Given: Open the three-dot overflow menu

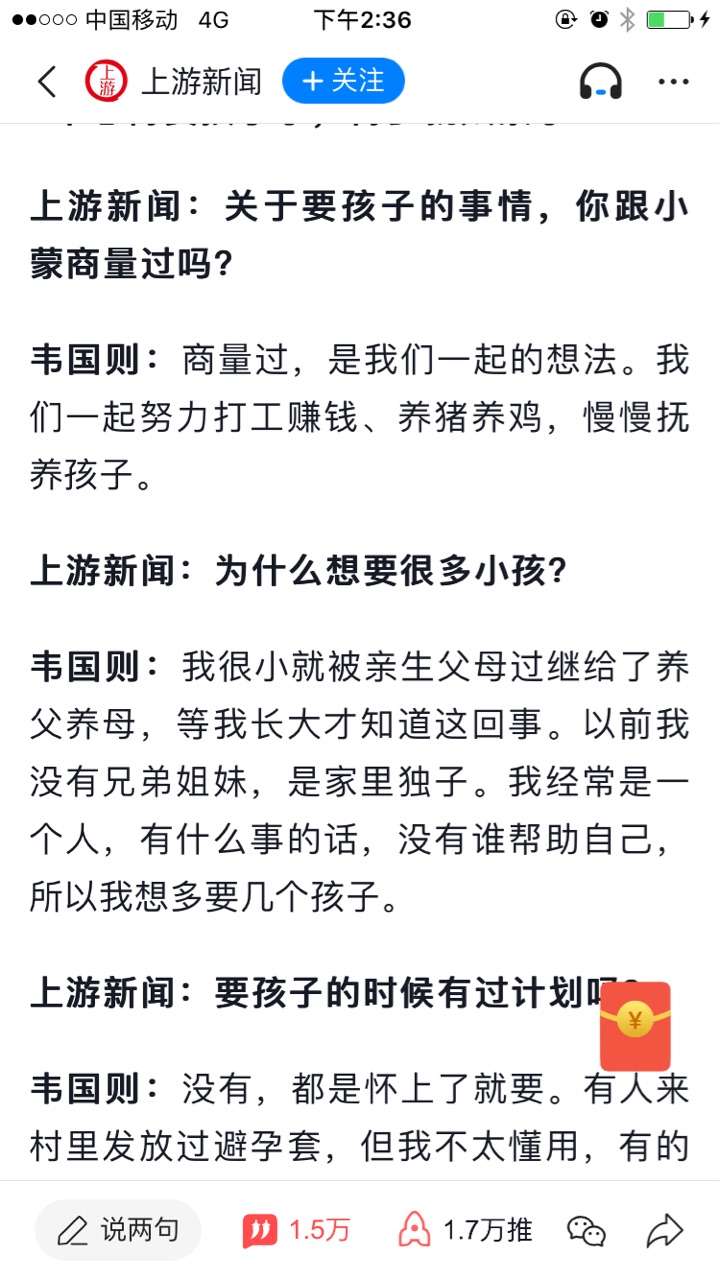Looking at the screenshot, I should pyautogui.click(x=673, y=81).
